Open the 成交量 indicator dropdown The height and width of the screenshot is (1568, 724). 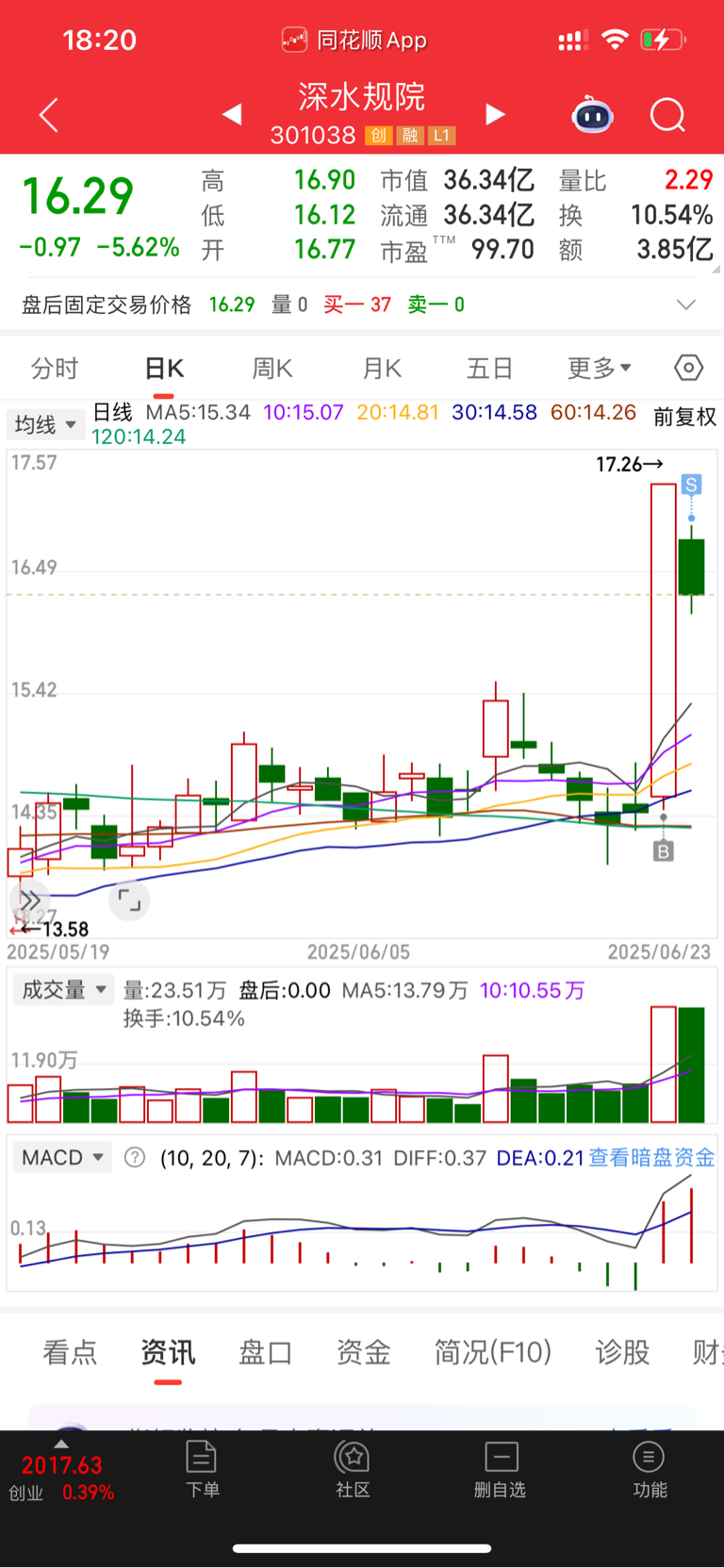(63, 990)
